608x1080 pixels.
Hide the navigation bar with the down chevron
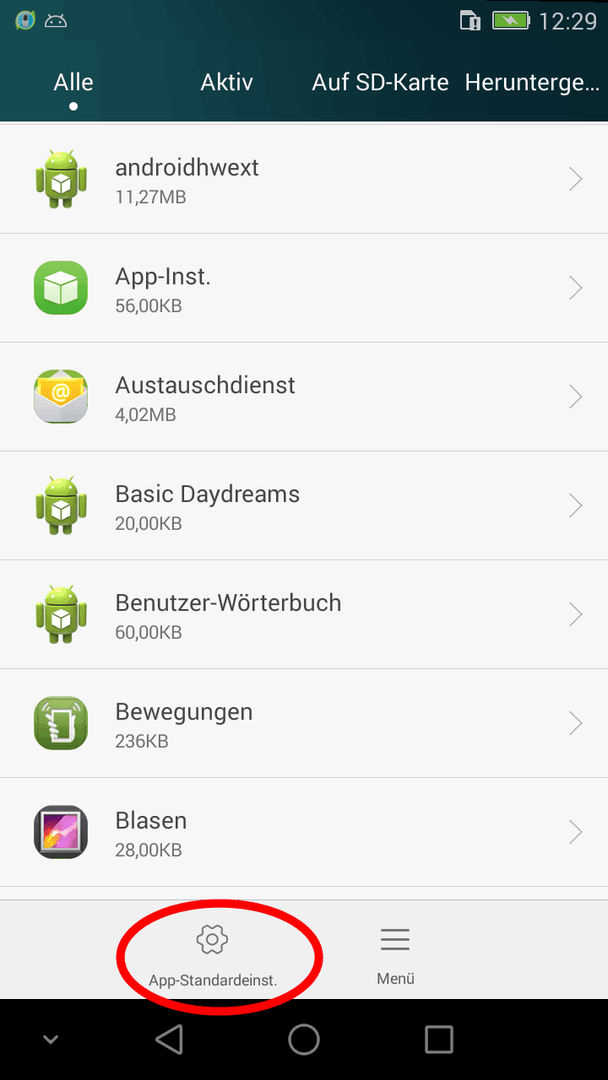point(50,1039)
